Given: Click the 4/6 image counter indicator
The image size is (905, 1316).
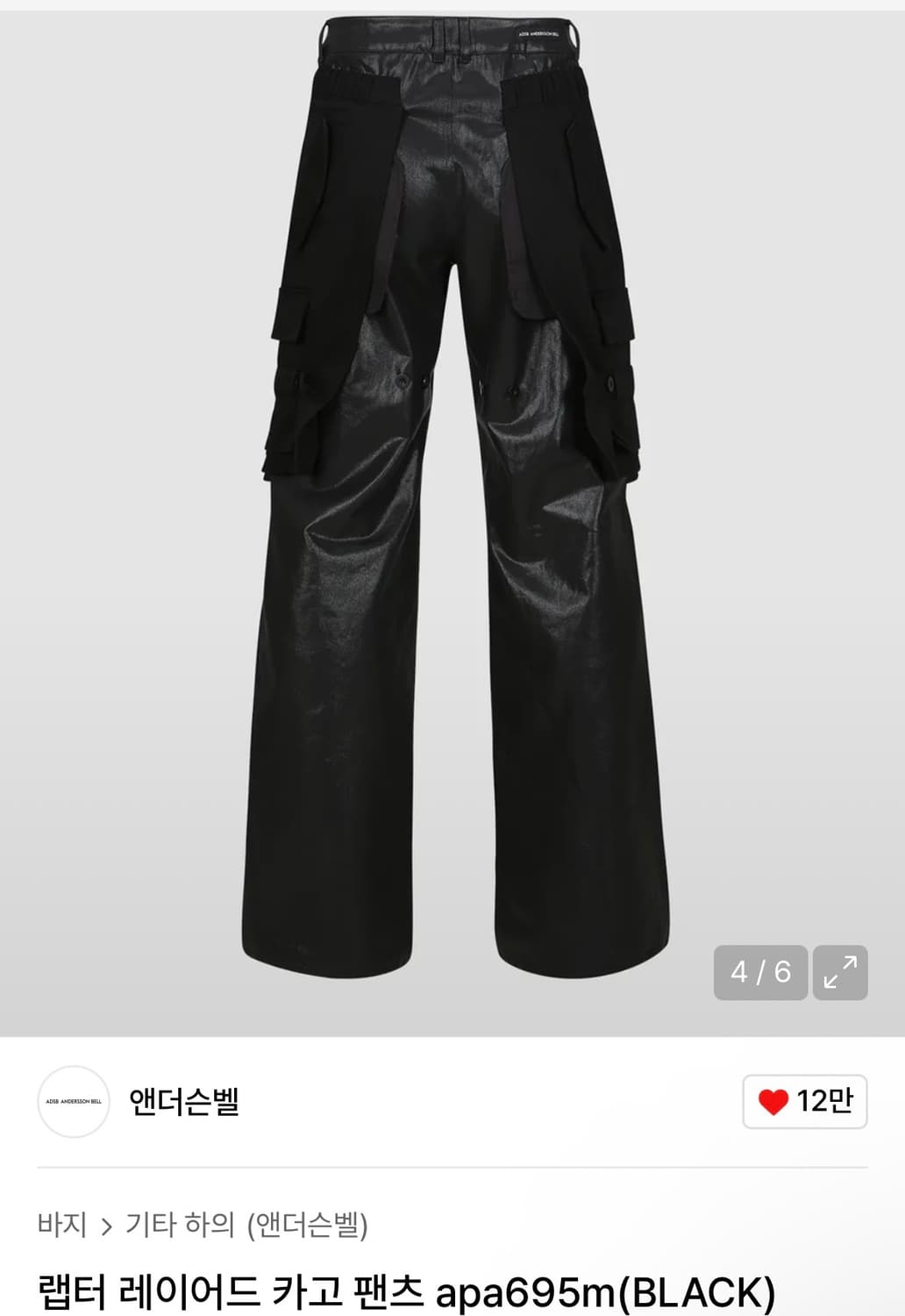Looking at the screenshot, I should [759, 971].
